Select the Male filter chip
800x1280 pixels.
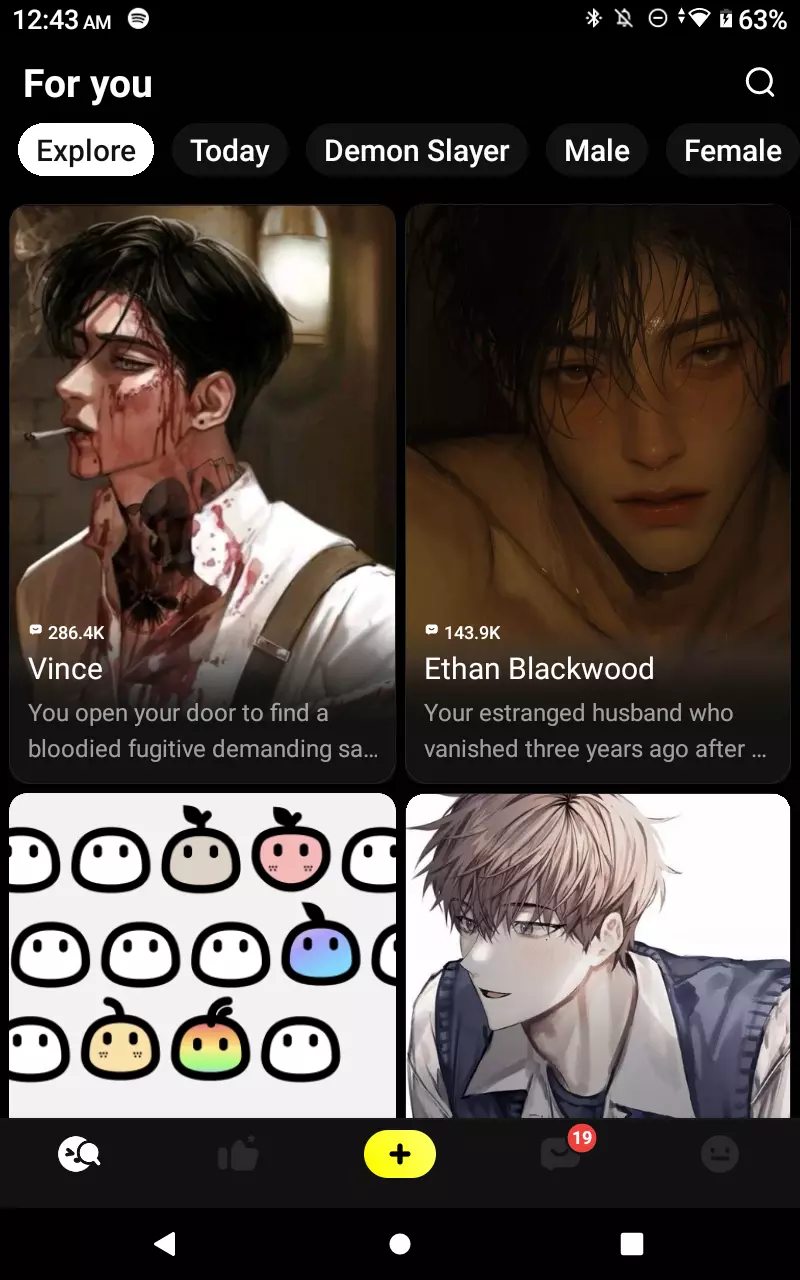click(597, 151)
